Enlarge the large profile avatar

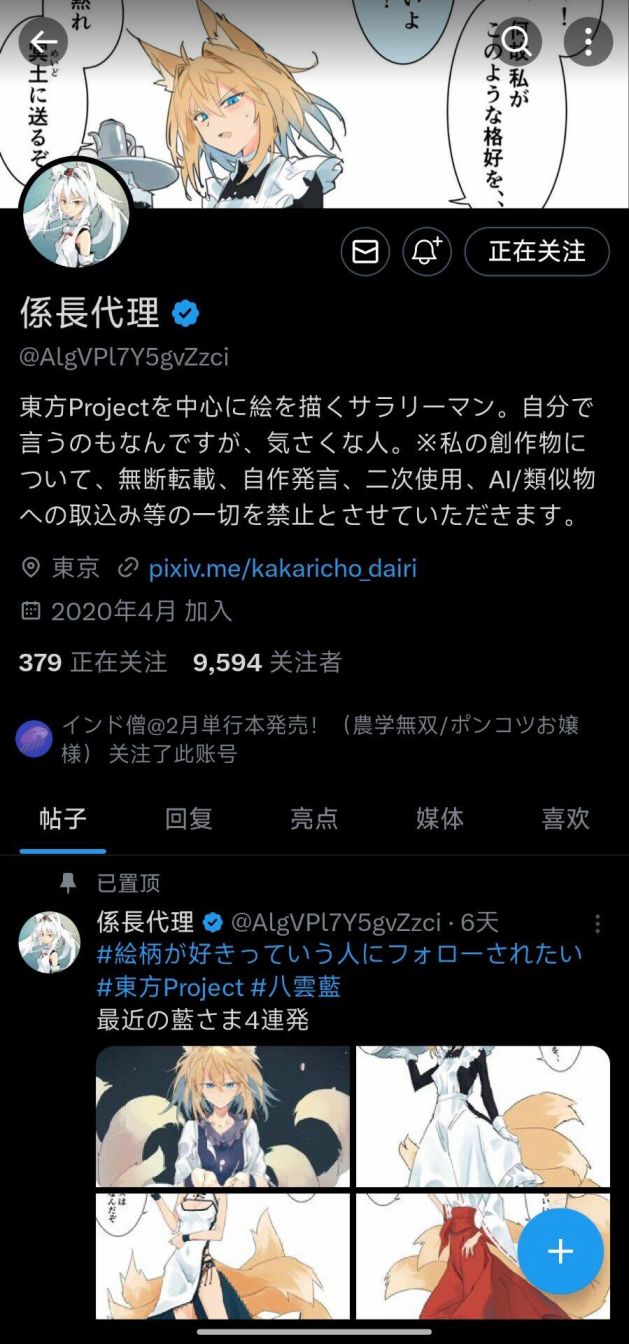coord(76,213)
